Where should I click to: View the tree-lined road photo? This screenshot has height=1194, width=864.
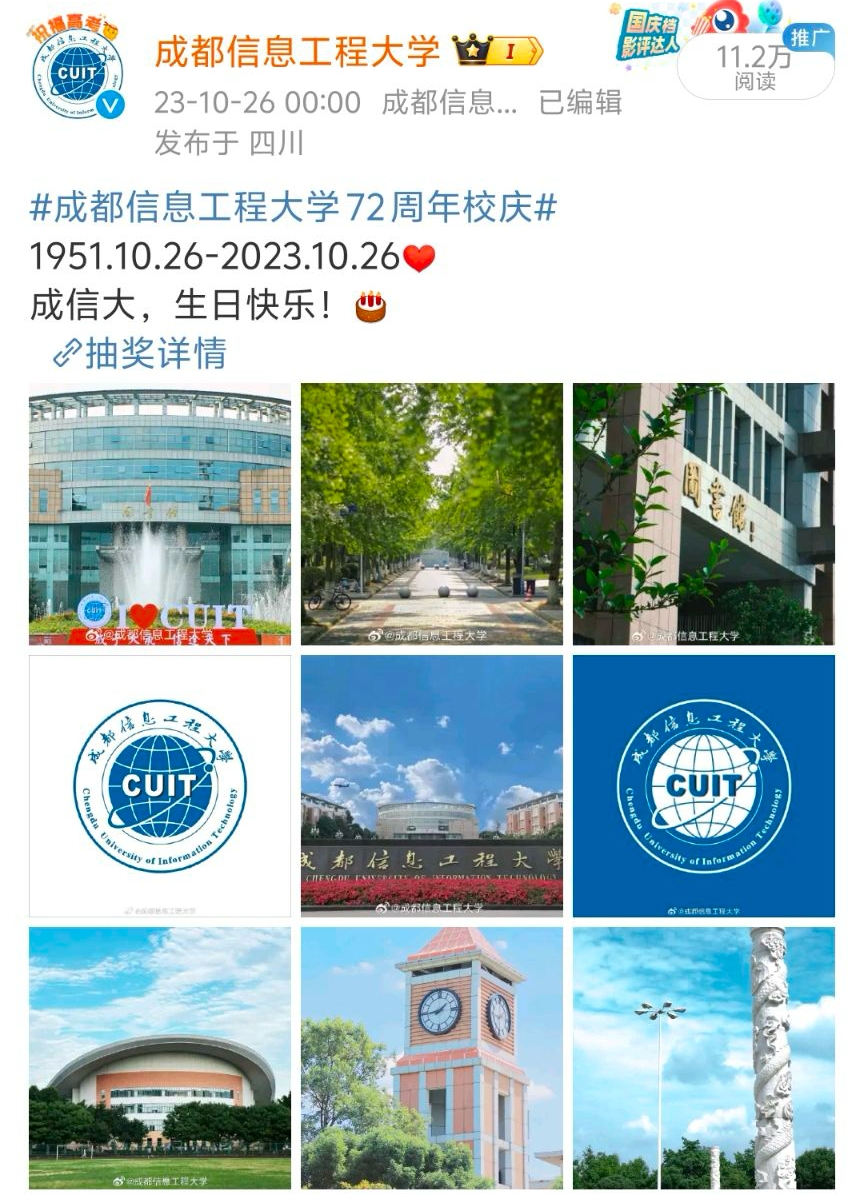click(432, 514)
